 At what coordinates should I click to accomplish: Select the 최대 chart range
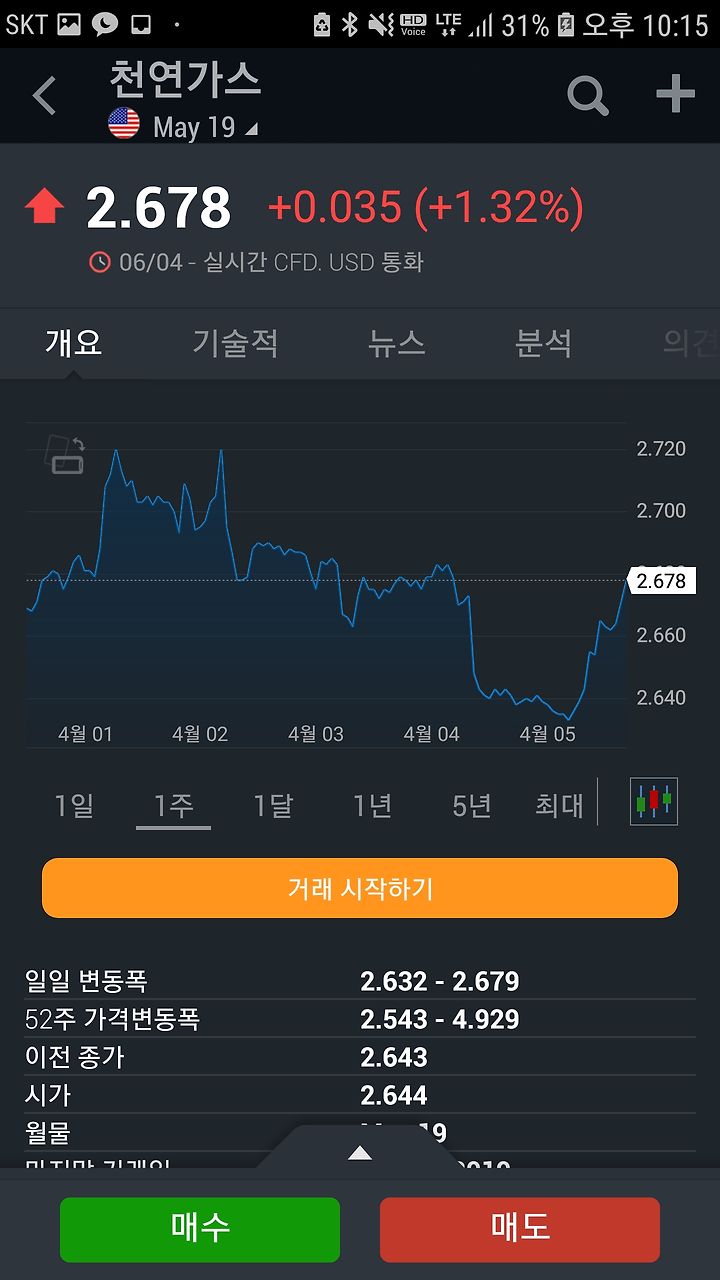point(559,805)
